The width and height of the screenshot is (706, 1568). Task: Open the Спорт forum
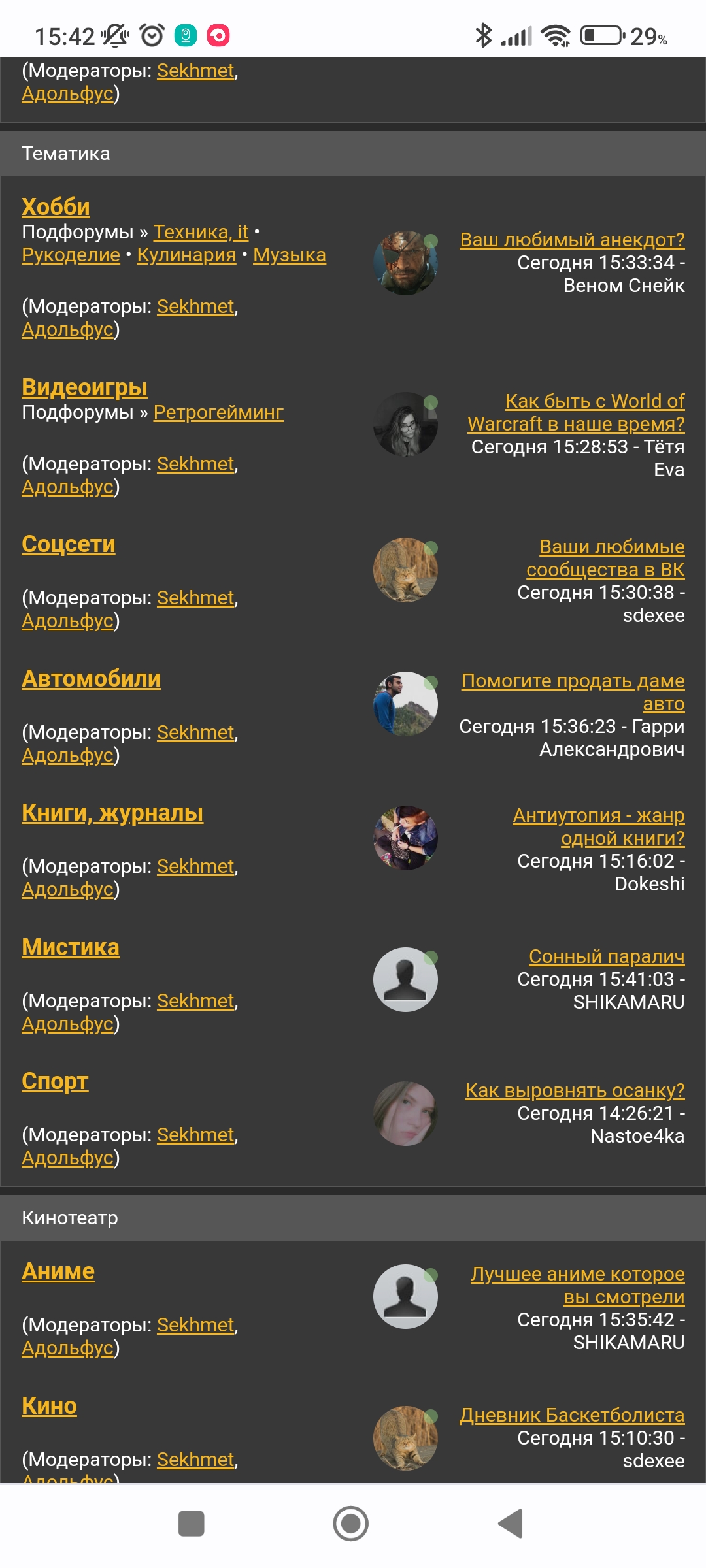55,1081
